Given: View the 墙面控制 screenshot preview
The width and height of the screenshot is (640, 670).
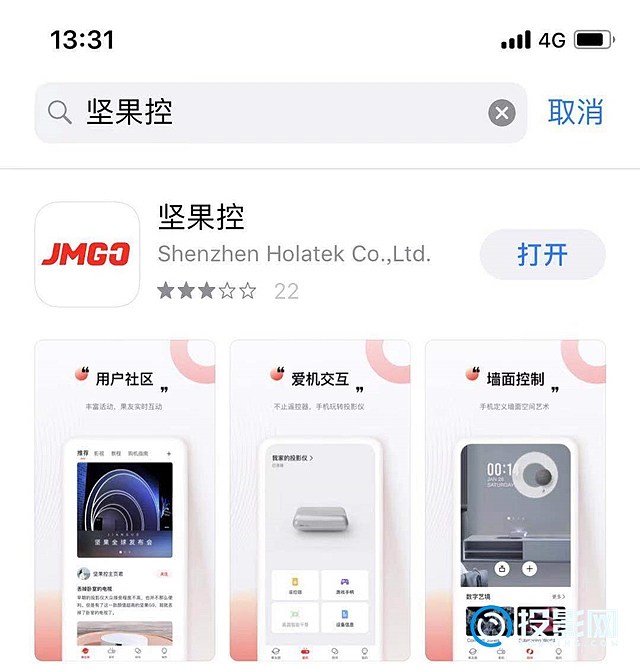Looking at the screenshot, I should pos(515,500).
